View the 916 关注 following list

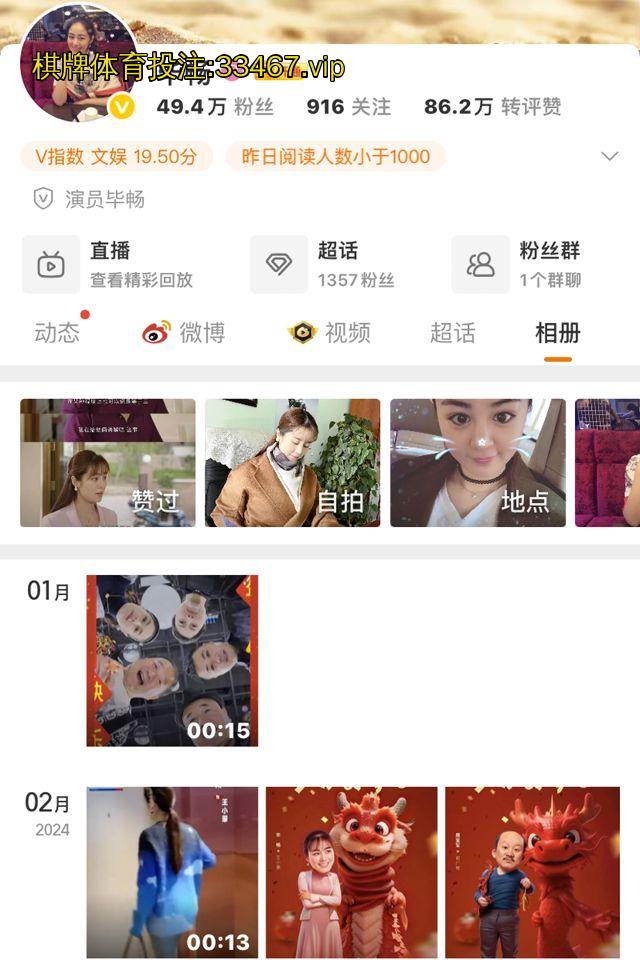tap(348, 107)
